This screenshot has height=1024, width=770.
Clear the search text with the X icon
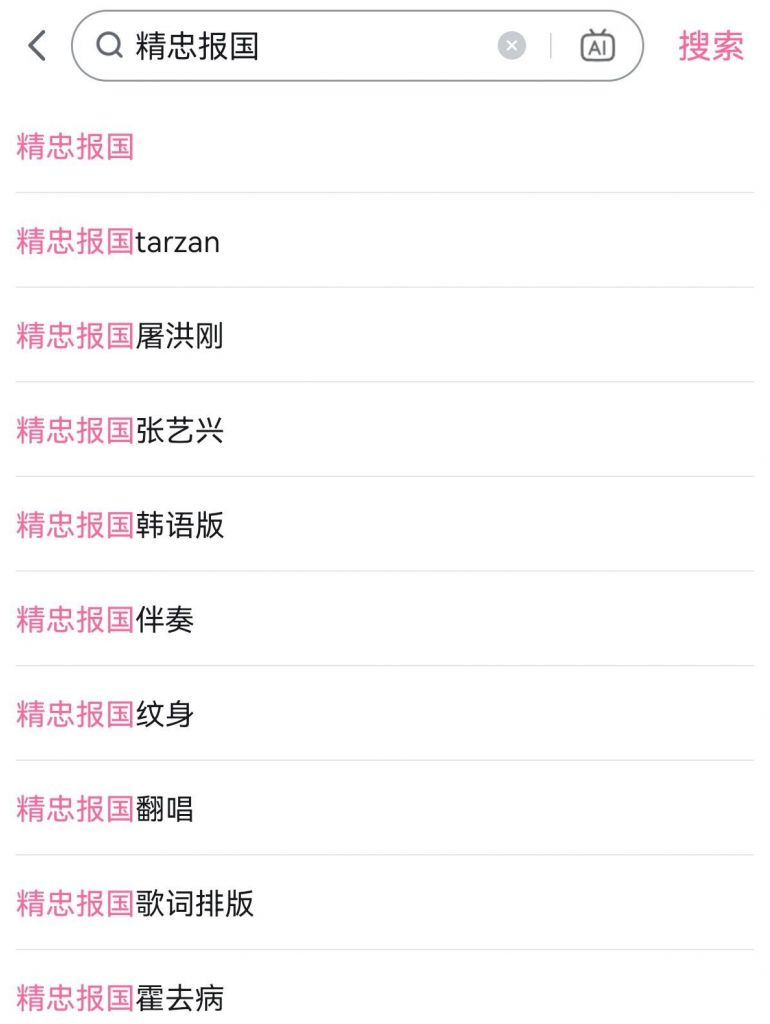(511, 44)
